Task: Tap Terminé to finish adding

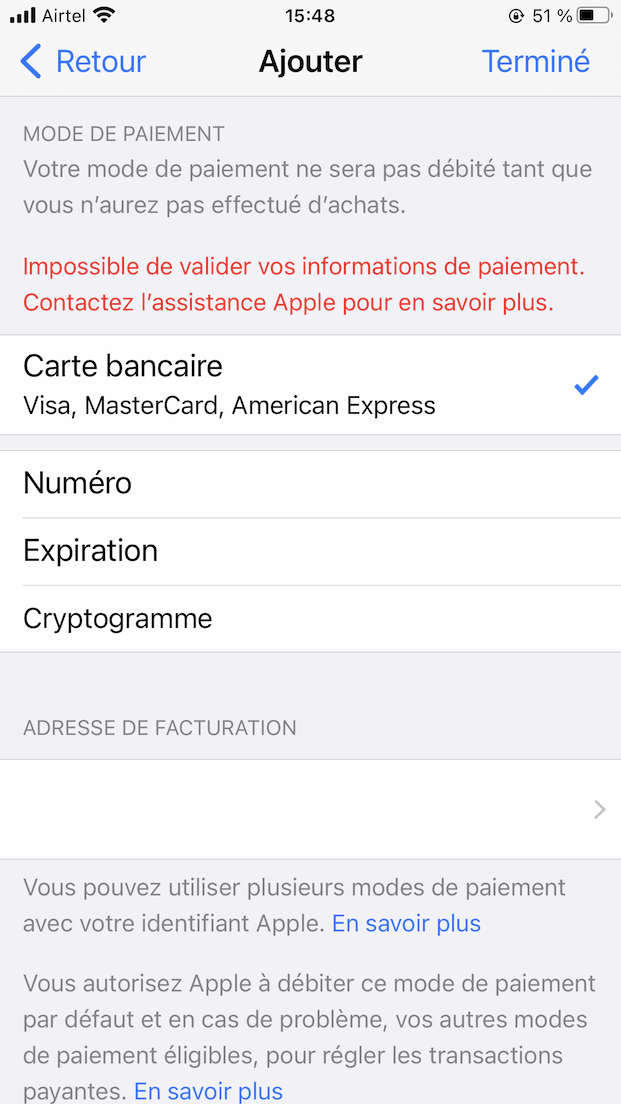Action: pos(535,62)
